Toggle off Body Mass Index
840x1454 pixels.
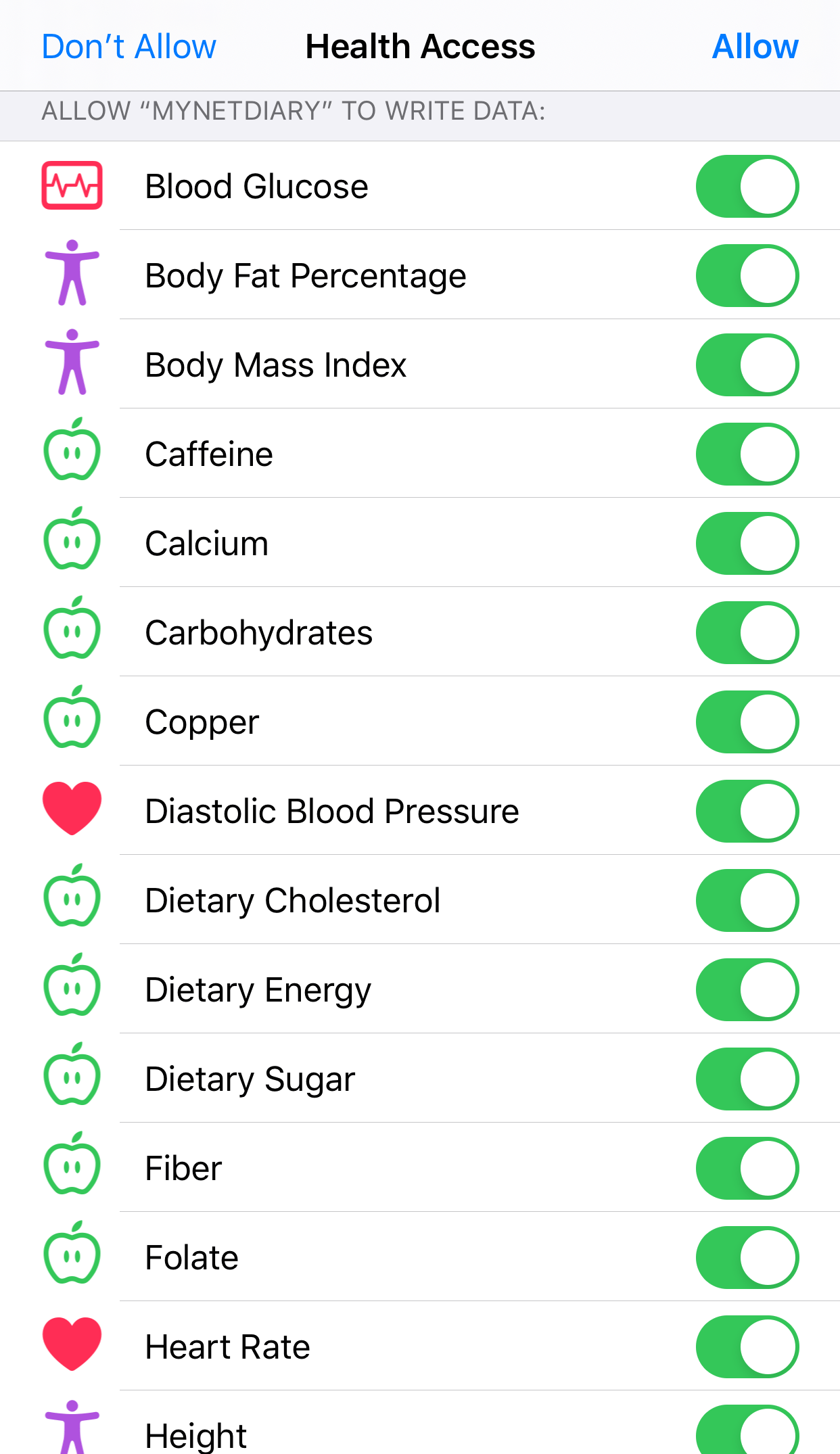(747, 365)
